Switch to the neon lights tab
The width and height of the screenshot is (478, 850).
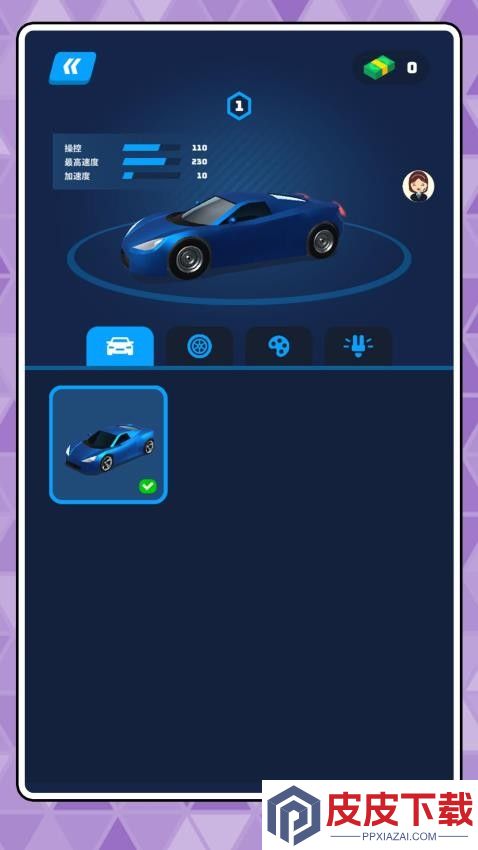click(x=358, y=346)
